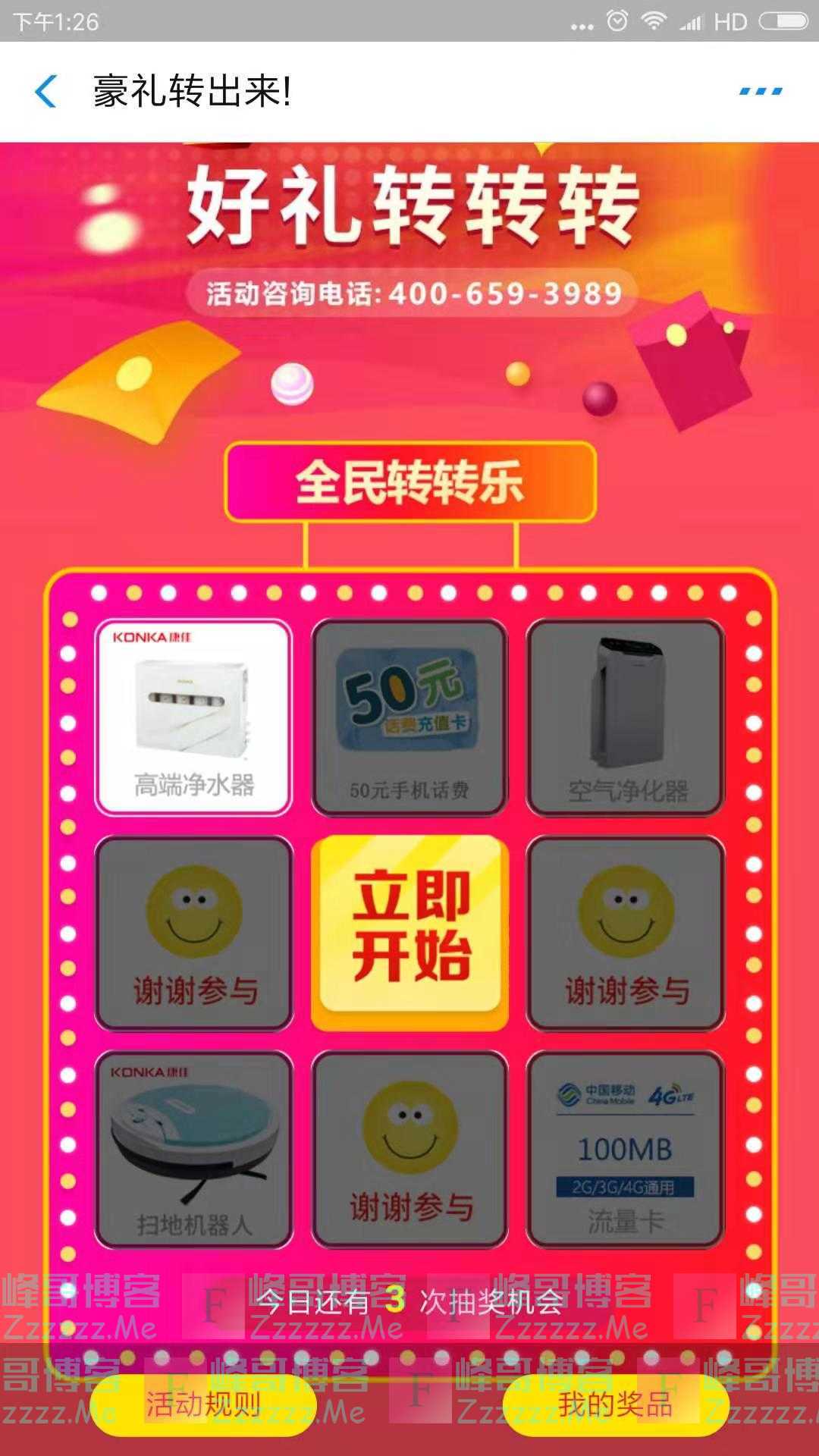This screenshot has height=1456, width=819.
Task: Select the 50元手机话费 prize tile
Action: click(x=409, y=717)
